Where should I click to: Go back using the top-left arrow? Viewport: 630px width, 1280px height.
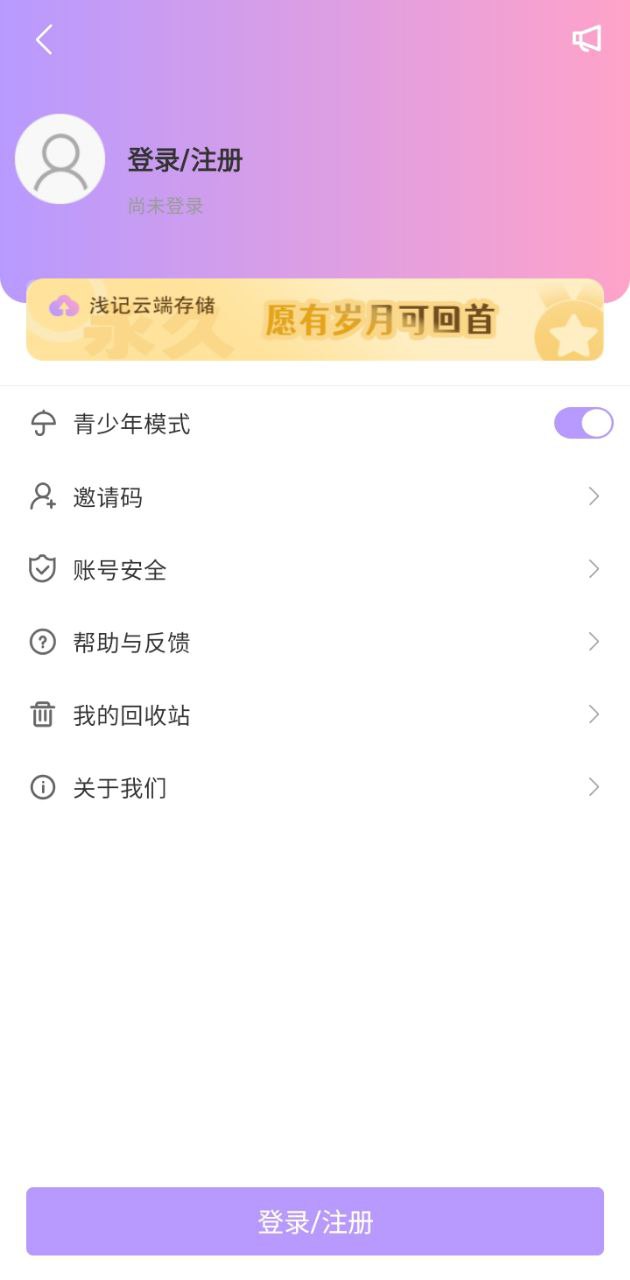pos(44,40)
